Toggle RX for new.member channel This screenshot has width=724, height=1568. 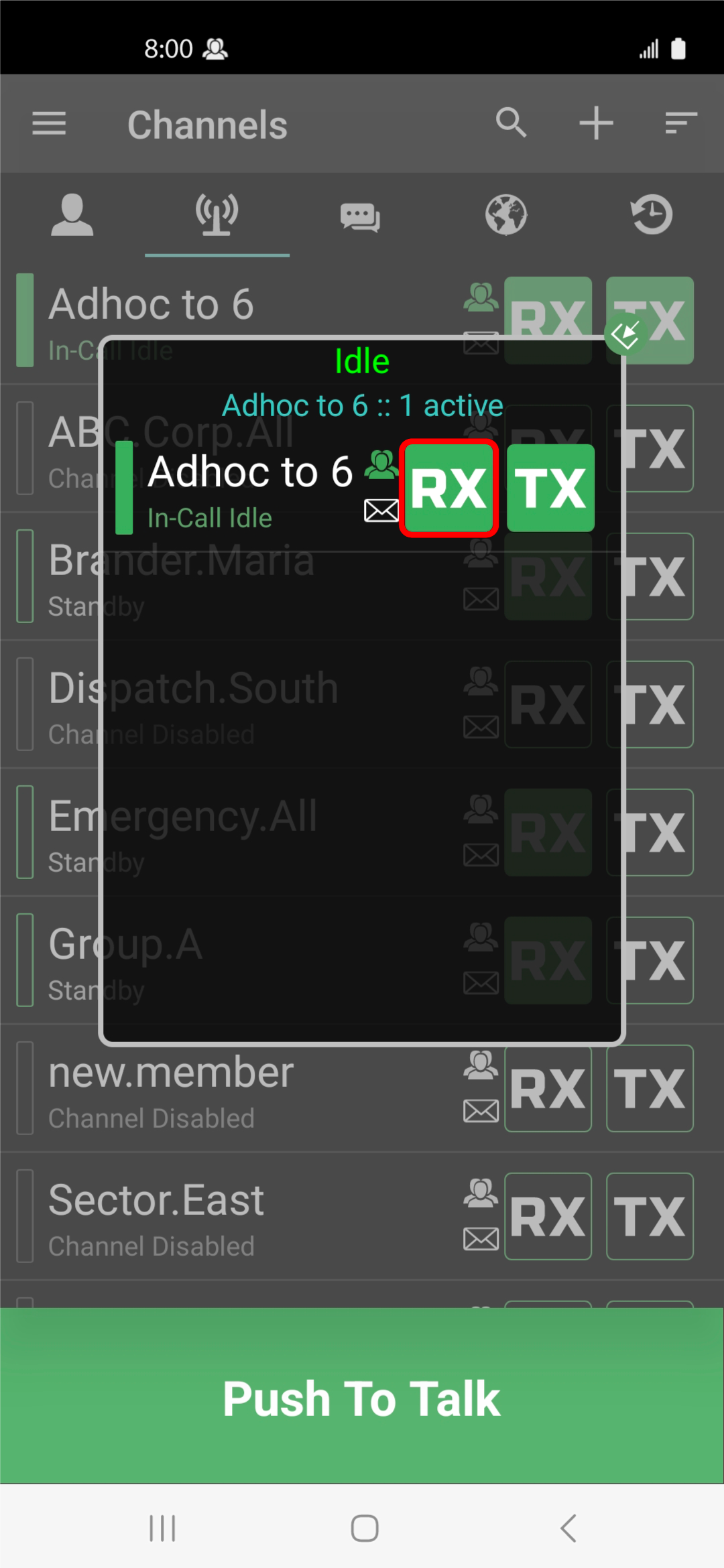point(548,1089)
